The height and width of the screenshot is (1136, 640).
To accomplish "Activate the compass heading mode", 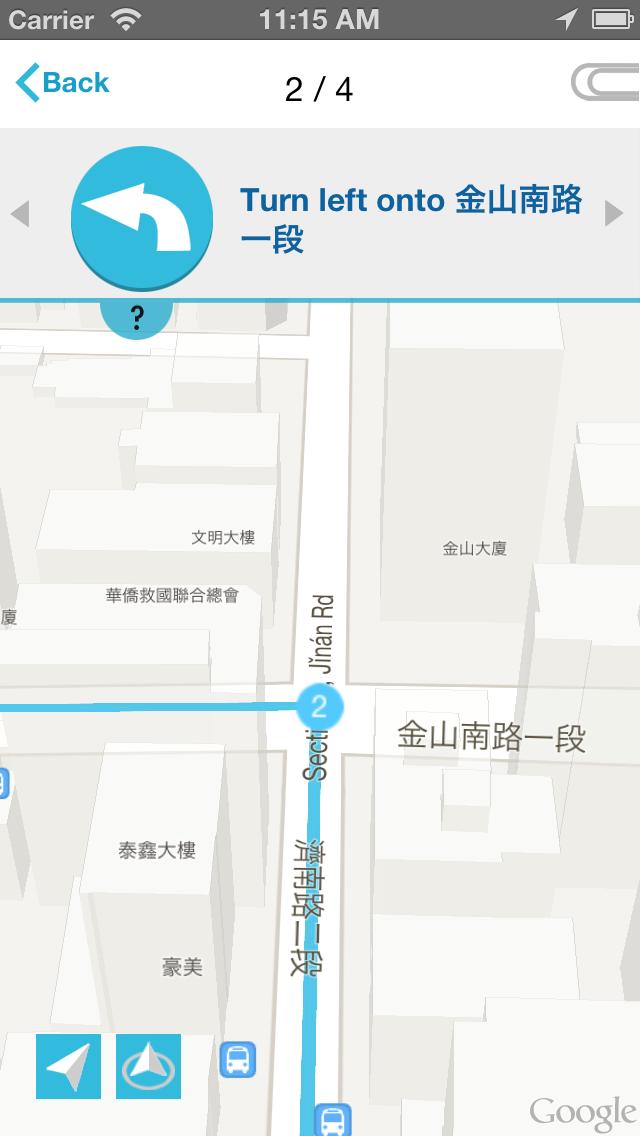I will click(149, 1066).
